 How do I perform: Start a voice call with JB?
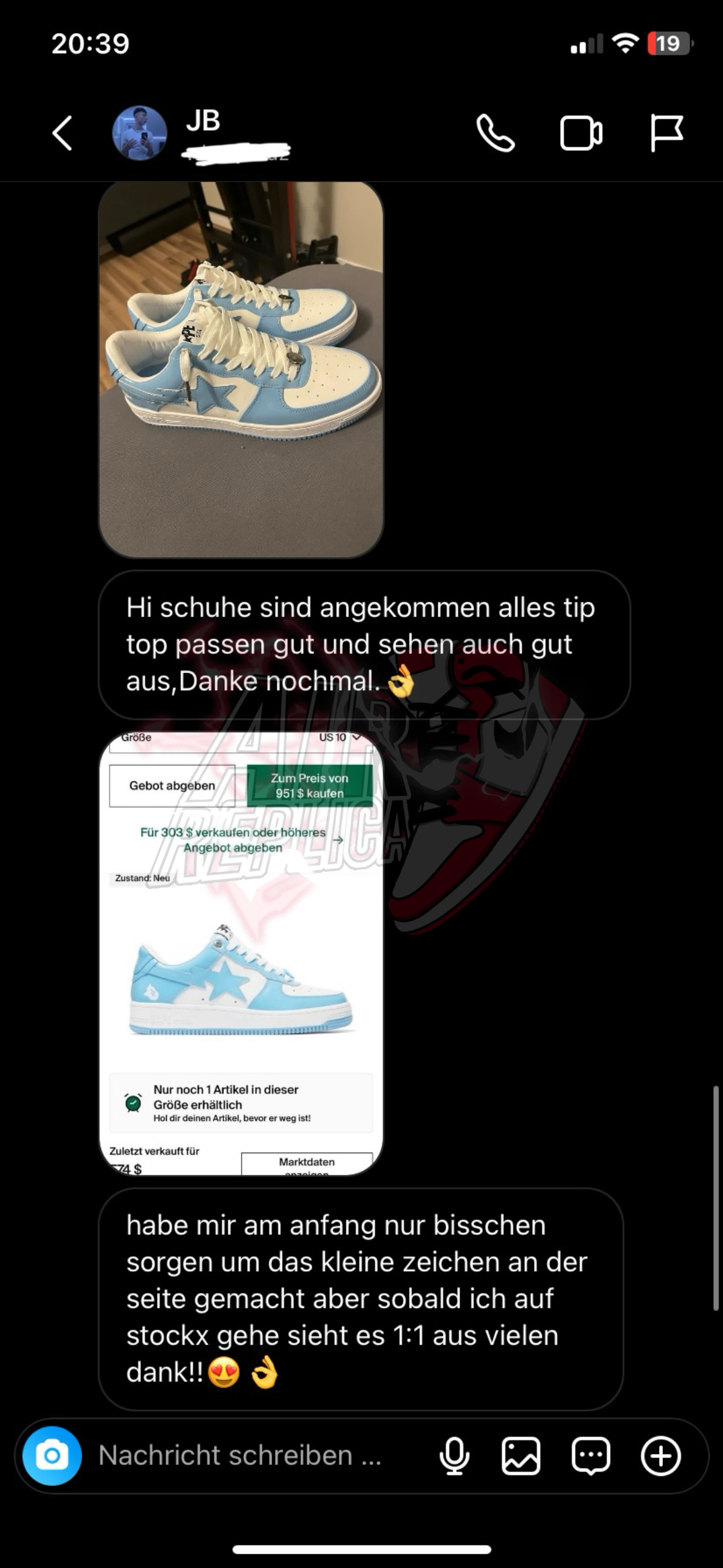pos(495,133)
